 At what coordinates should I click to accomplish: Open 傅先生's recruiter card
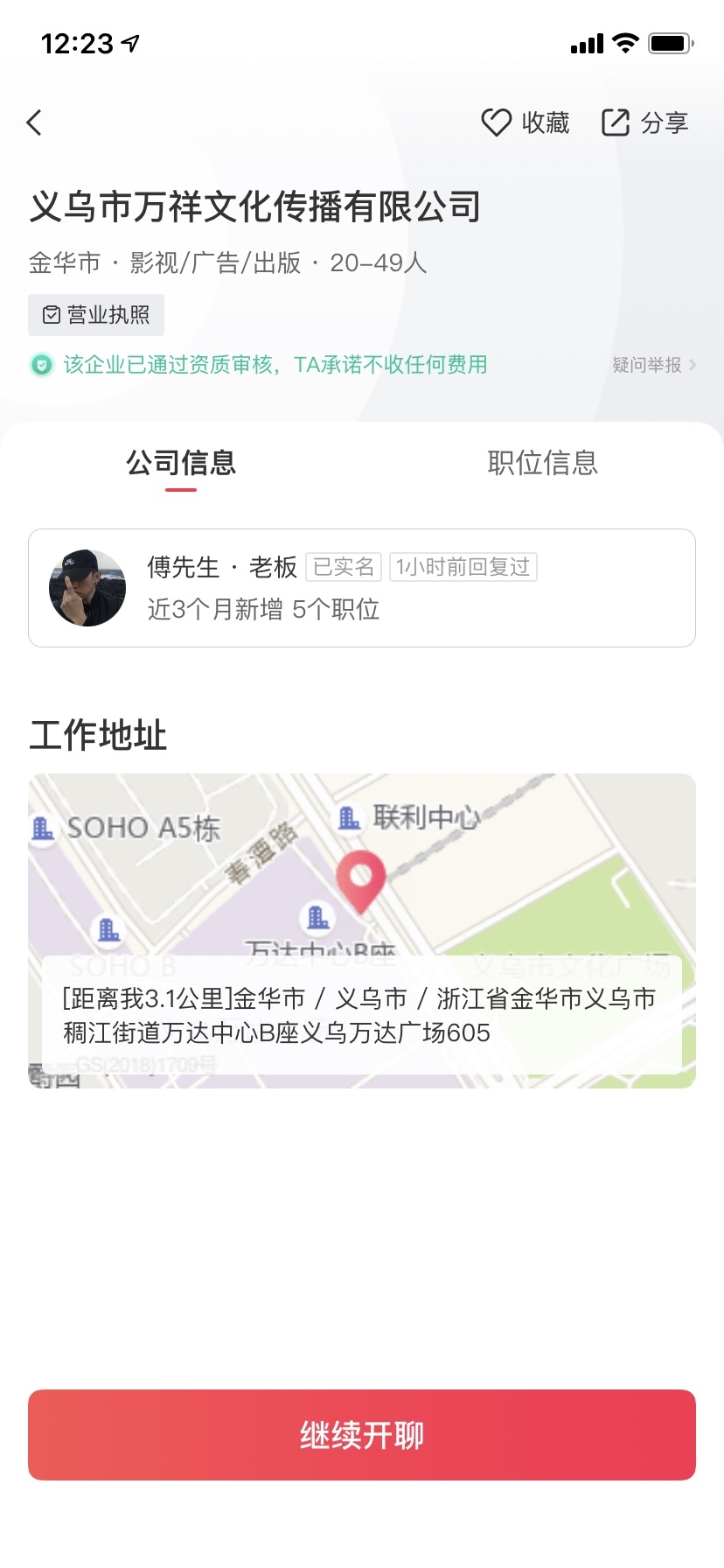pos(362,588)
